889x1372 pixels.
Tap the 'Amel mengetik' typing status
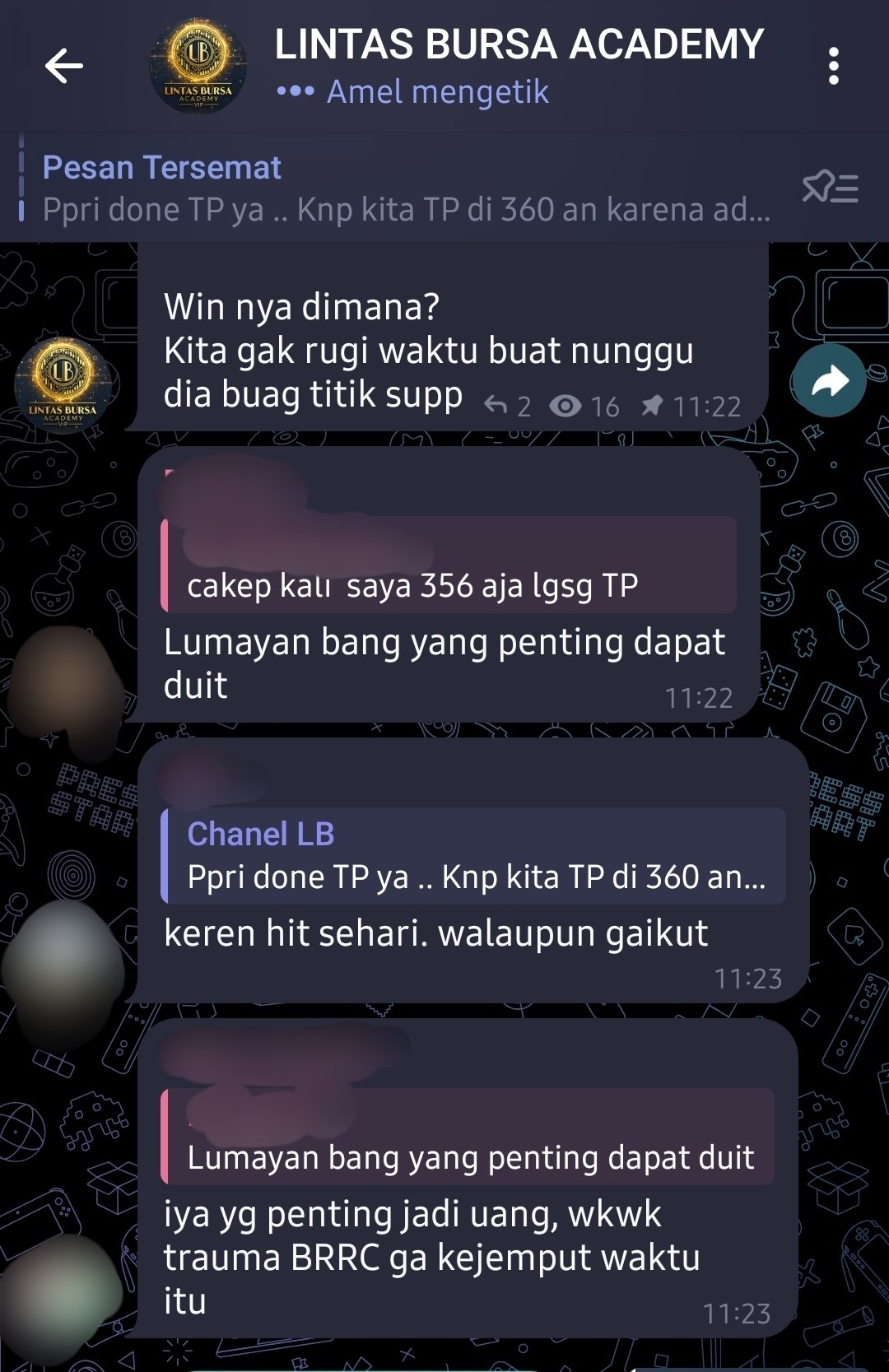click(436, 93)
